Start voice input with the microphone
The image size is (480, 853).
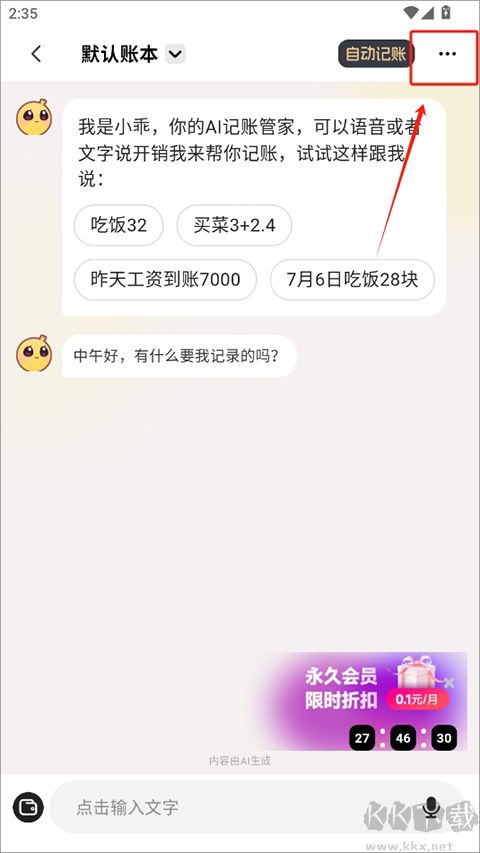pos(432,807)
